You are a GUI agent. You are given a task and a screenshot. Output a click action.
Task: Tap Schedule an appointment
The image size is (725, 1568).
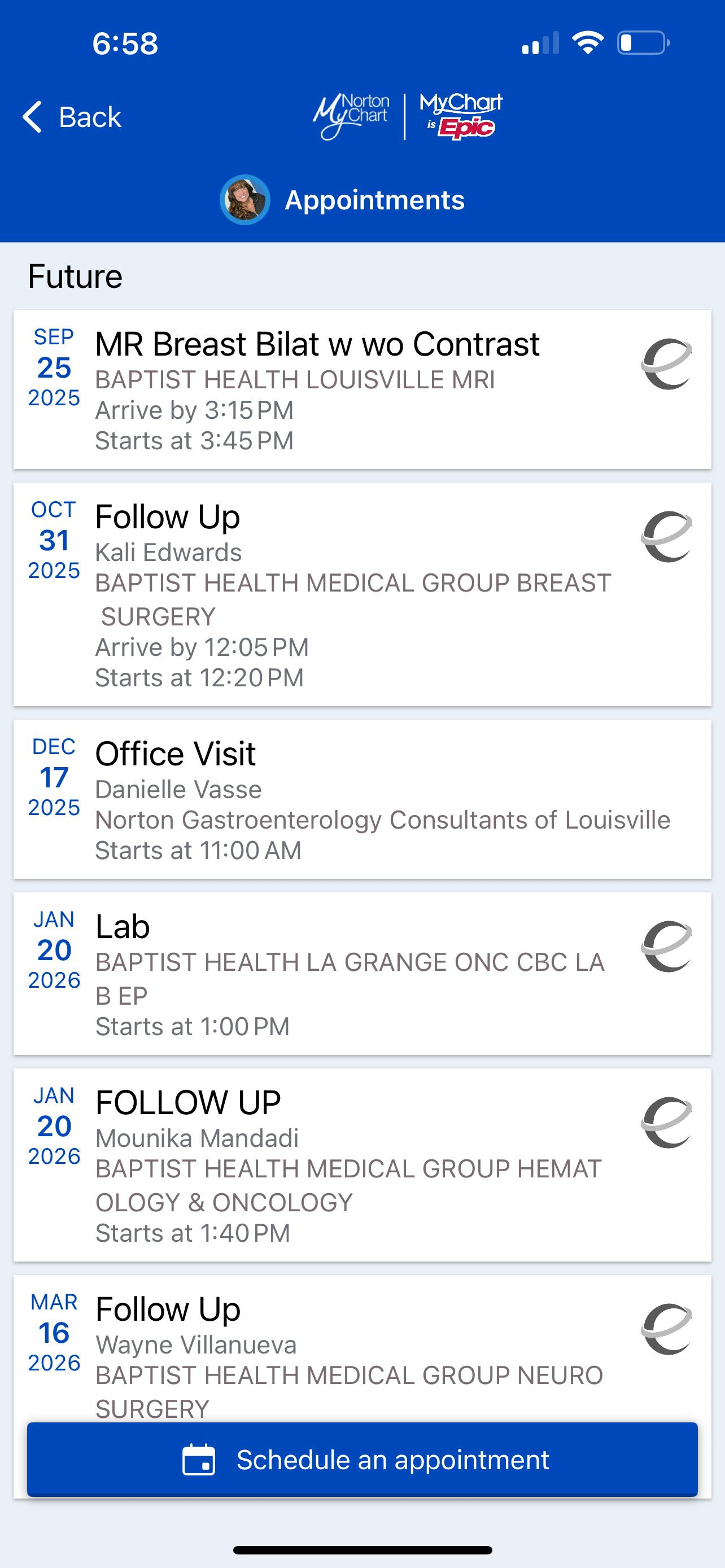pyautogui.click(x=362, y=1460)
